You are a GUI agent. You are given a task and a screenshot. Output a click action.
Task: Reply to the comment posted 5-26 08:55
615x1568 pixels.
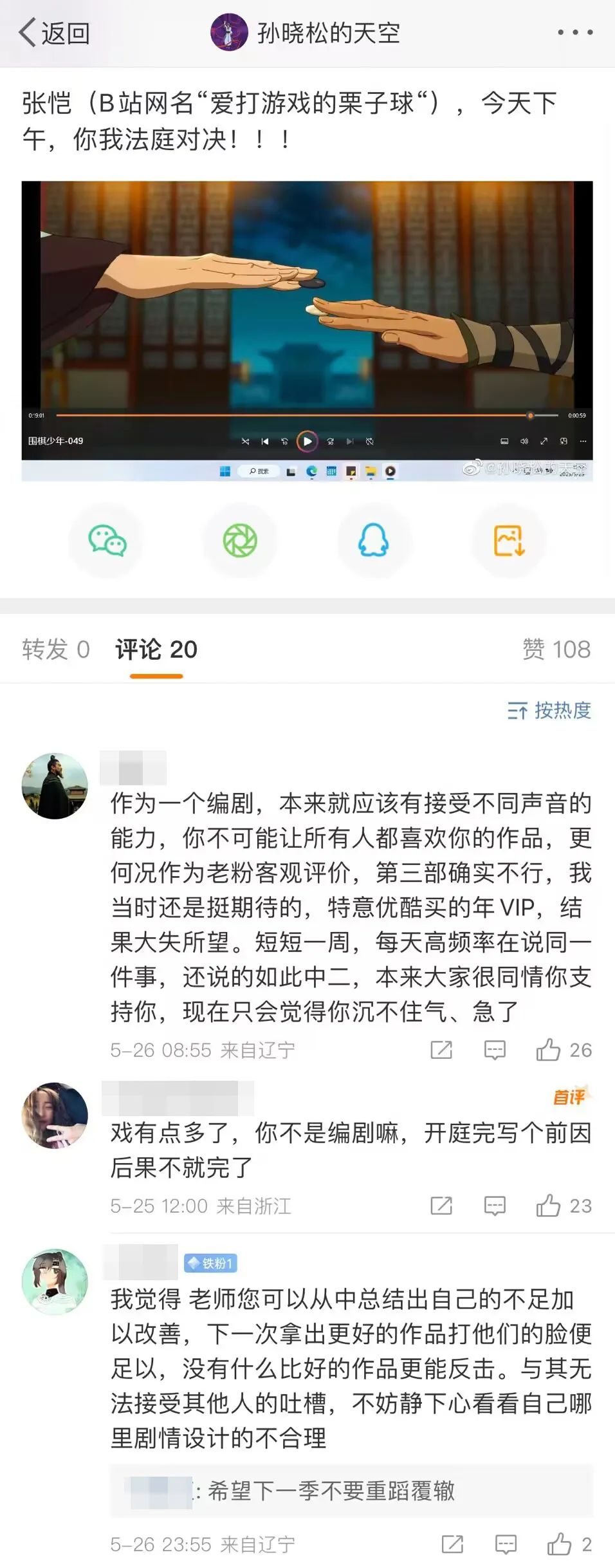tap(495, 1050)
